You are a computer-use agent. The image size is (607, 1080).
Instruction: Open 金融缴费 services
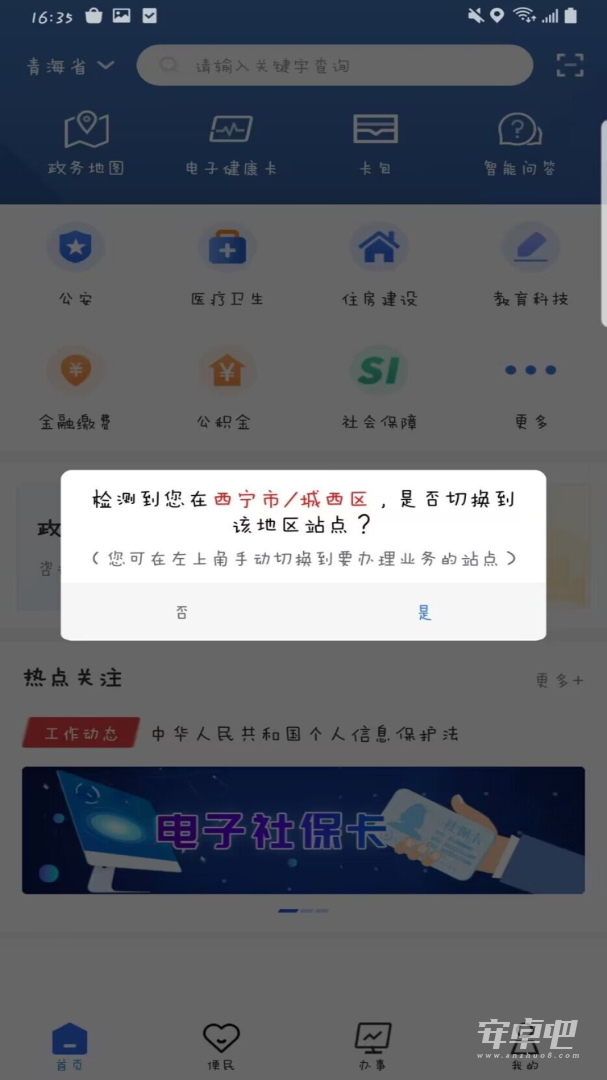[76, 388]
